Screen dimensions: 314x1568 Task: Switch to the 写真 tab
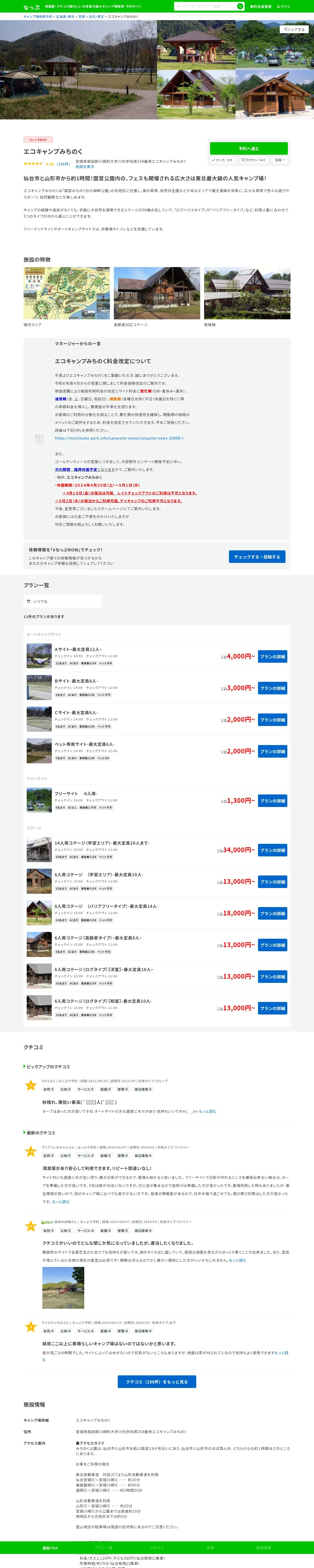point(210,1547)
